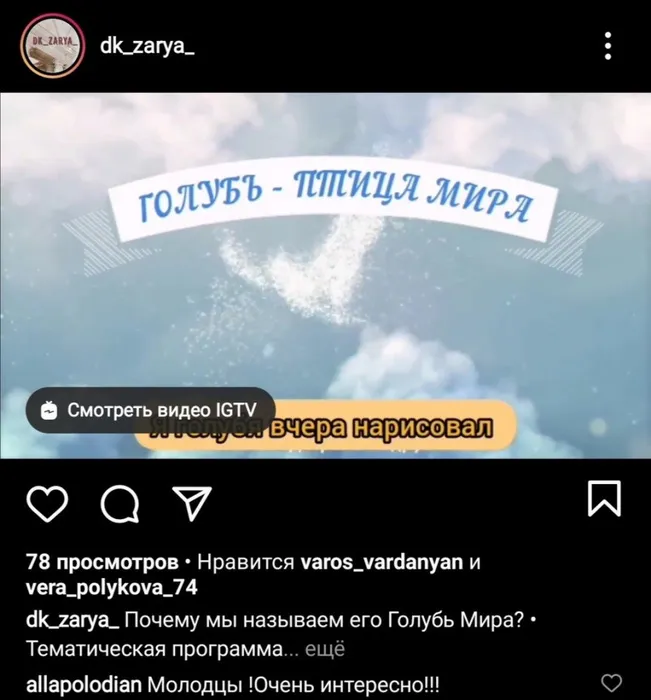Open comments with the speech bubble icon
The image size is (651, 700).
[x=120, y=504]
